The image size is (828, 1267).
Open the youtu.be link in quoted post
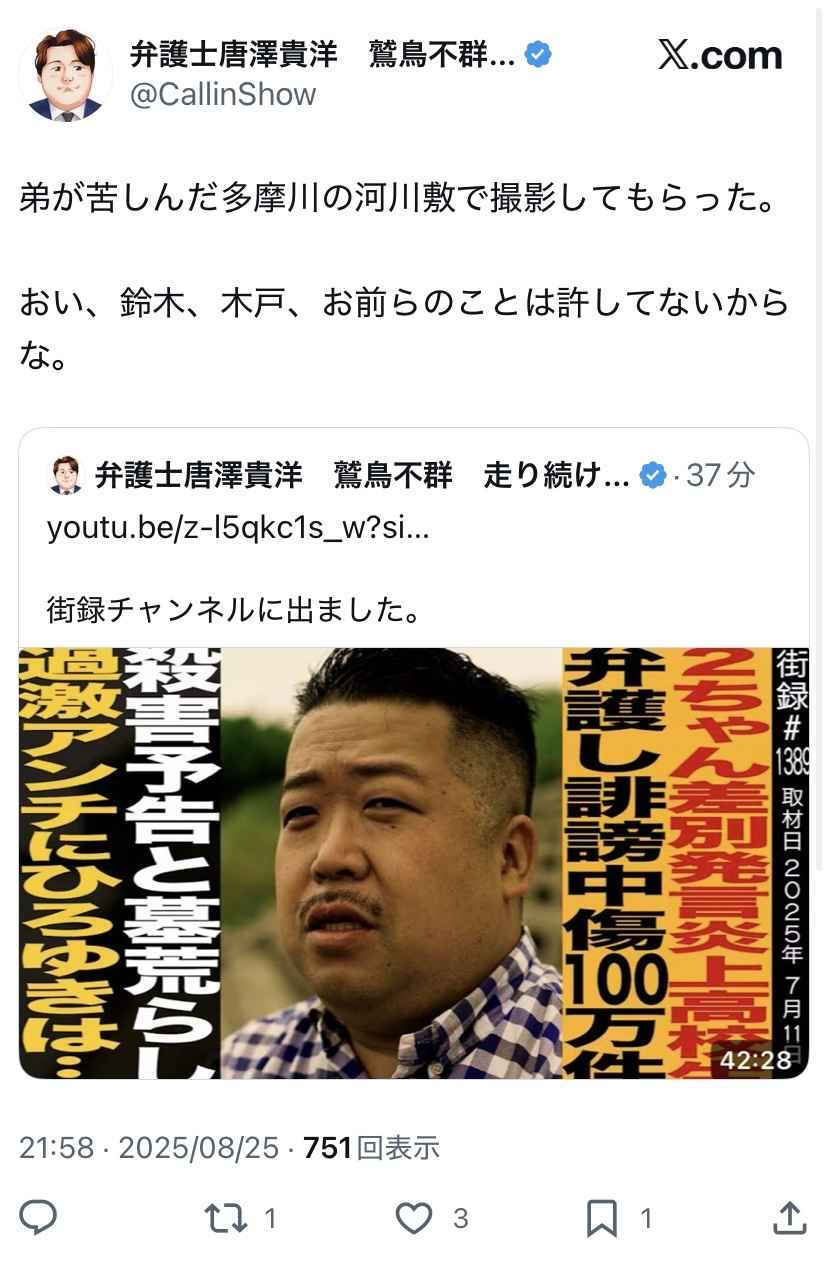point(238,530)
